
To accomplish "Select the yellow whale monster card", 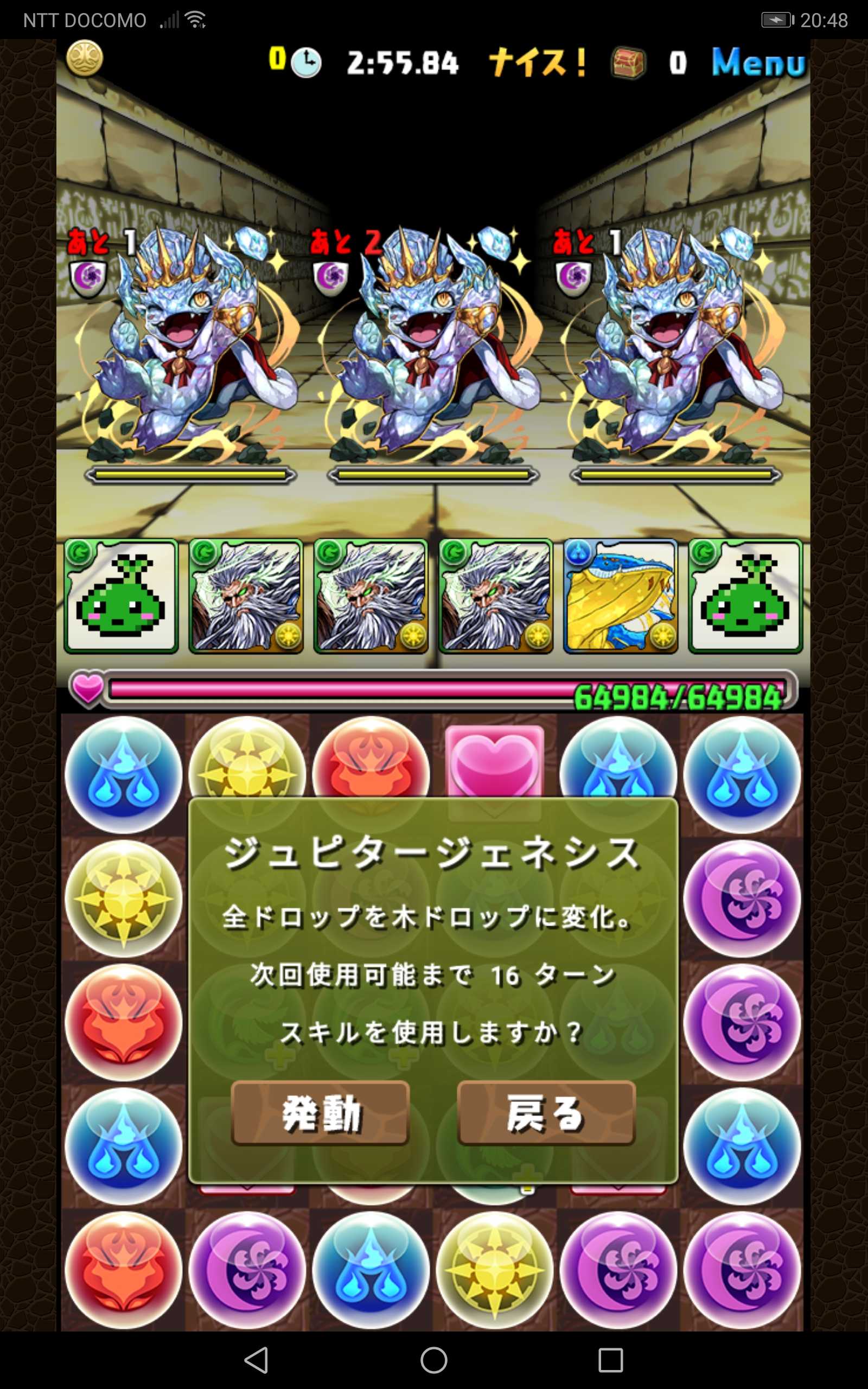I will [x=620, y=597].
